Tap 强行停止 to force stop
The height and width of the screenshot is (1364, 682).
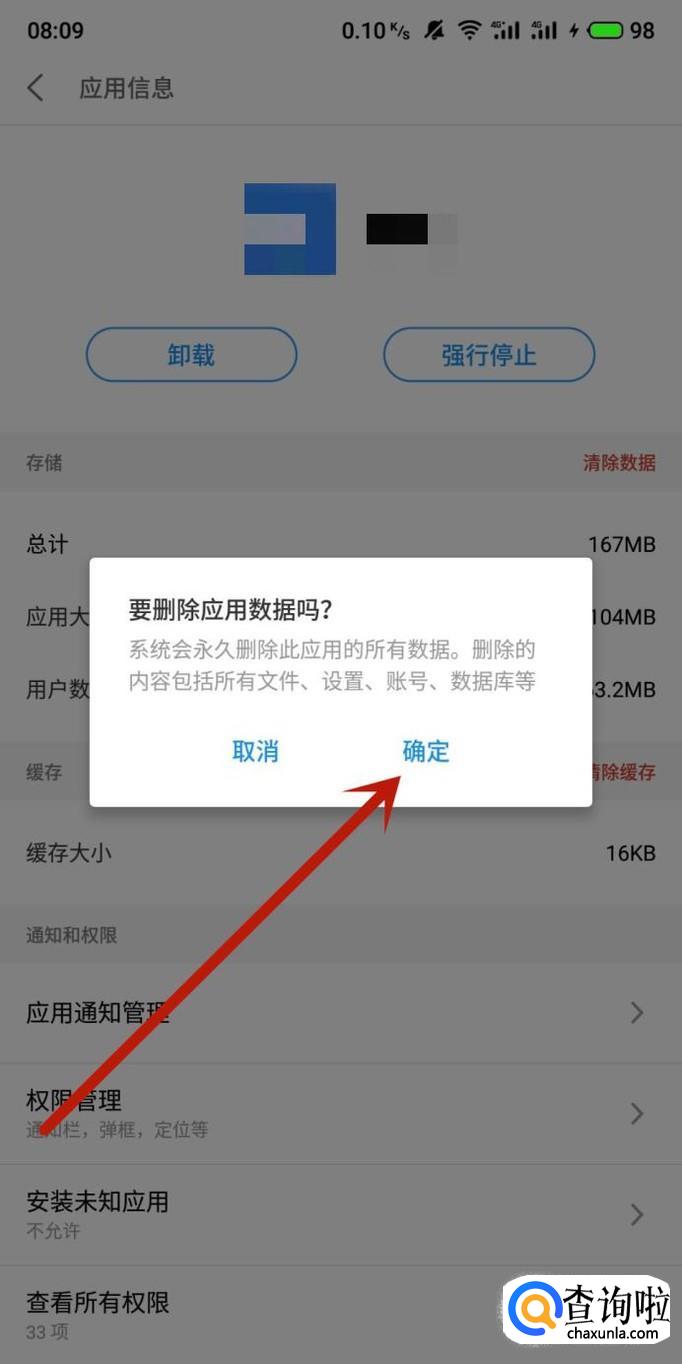[x=489, y=355]
